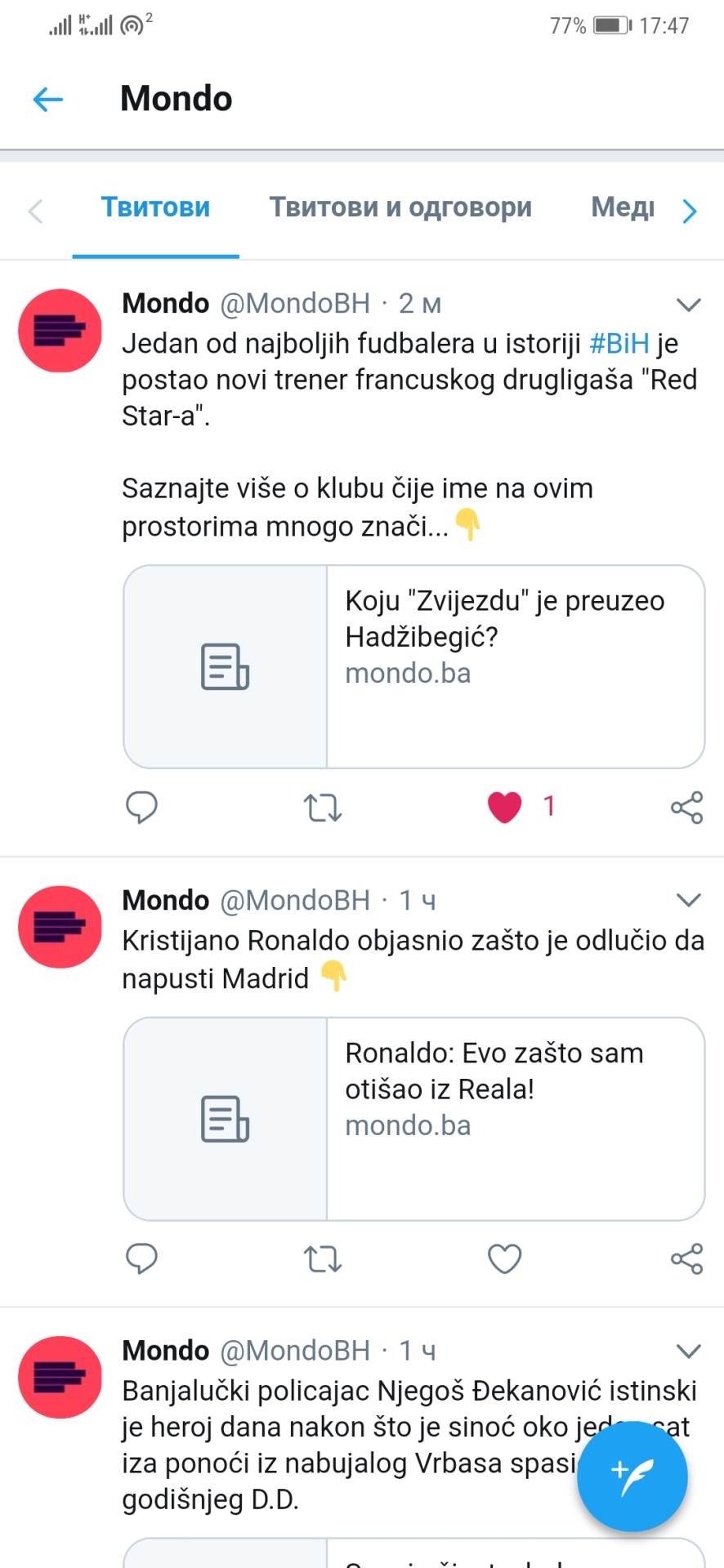Compose a new tweet
Screen dimensions: 724x1568
pyautogui.click(x=632, y=1476)
